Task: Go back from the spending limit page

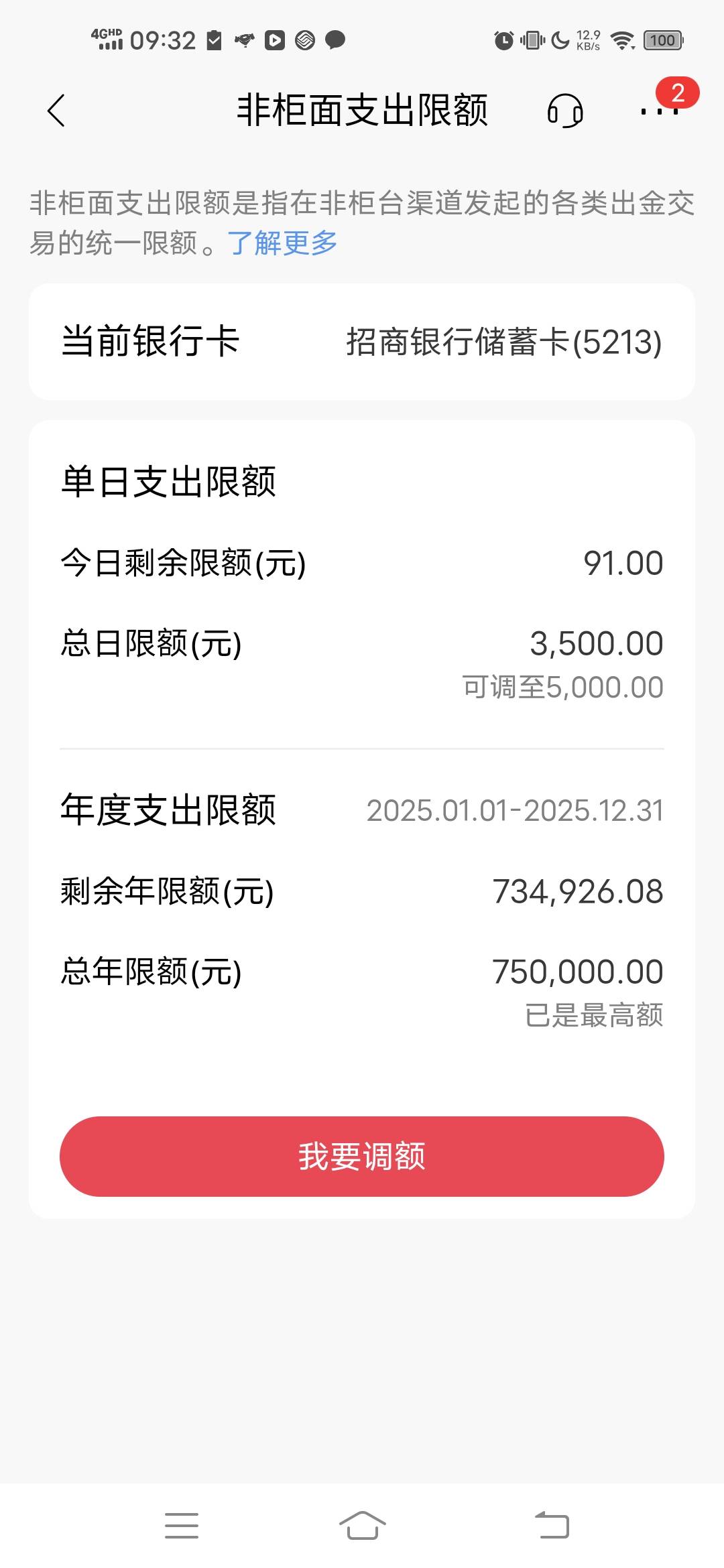Action: [56, 111]
